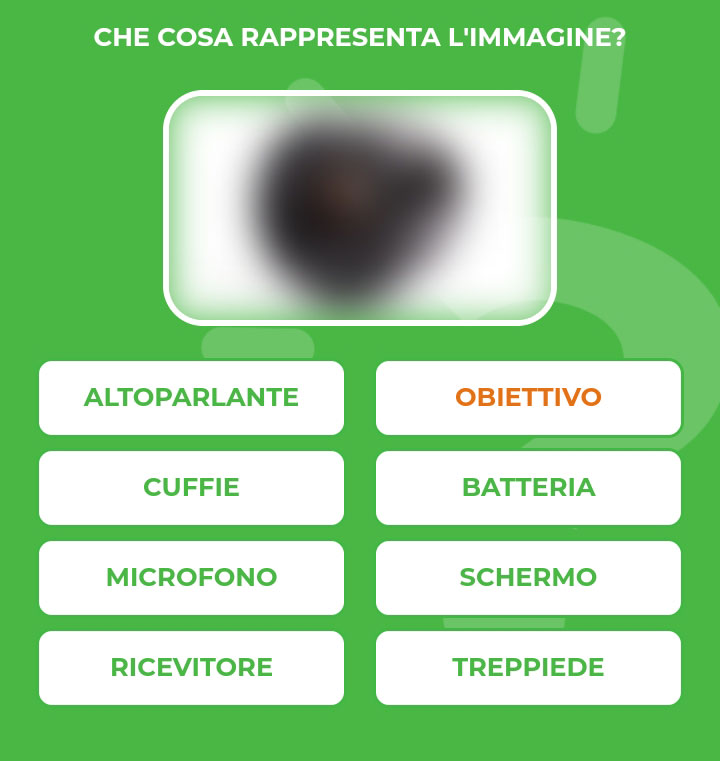The width and height of the screenshot is (720, 761).
Task: Select the answer directly below ALTOPARLANTE
Action: (191, 488)
